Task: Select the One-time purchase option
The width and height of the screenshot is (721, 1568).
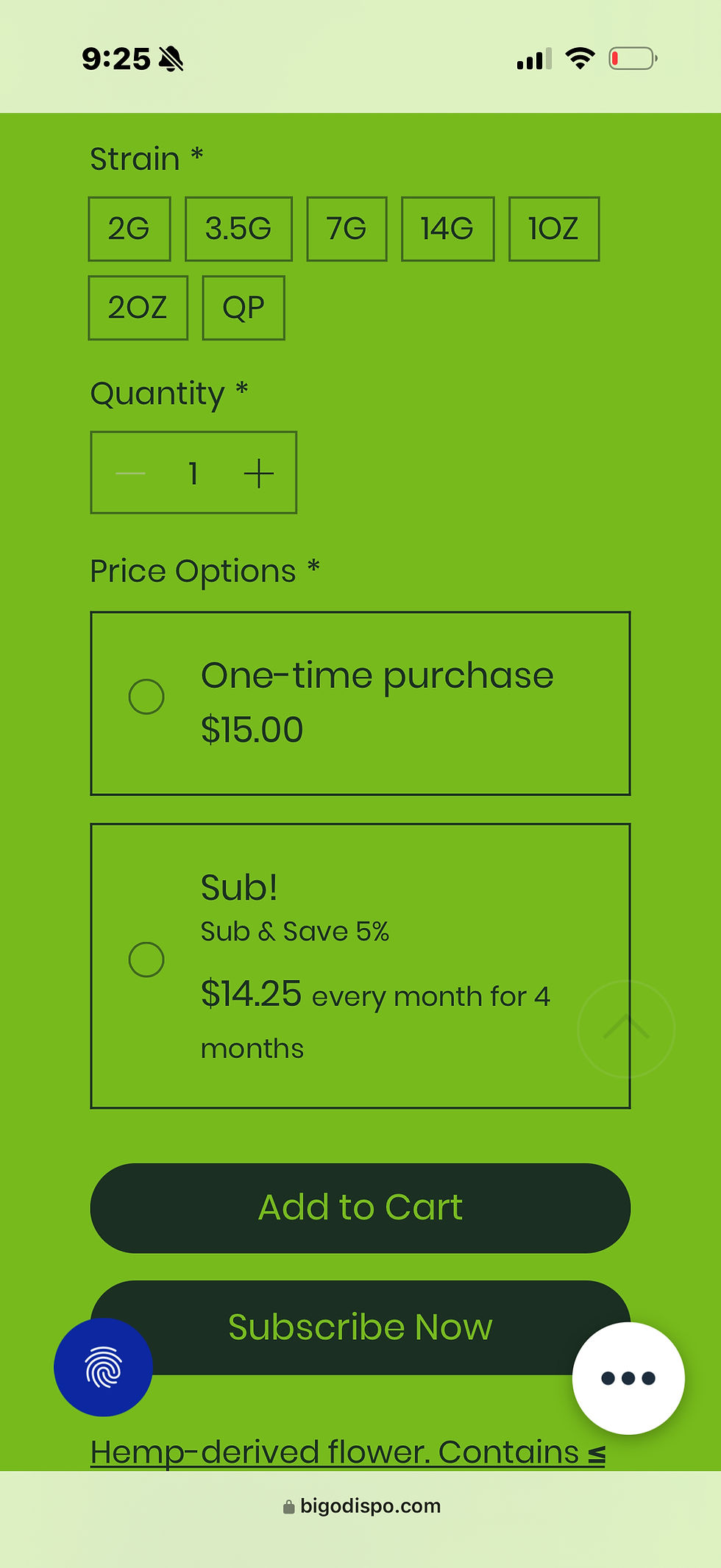Action: 146,695
